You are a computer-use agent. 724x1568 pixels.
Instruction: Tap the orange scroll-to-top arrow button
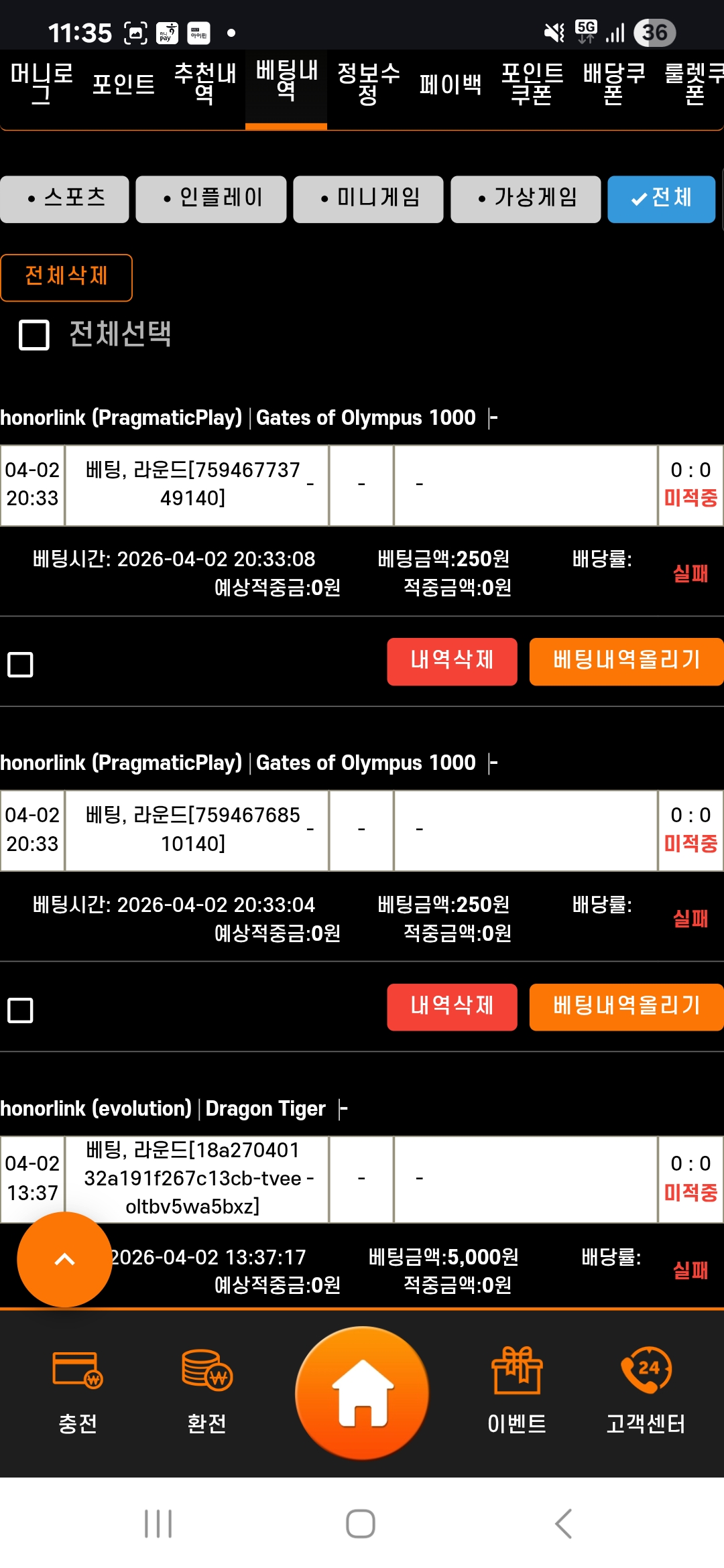[x=64, y=1259]
